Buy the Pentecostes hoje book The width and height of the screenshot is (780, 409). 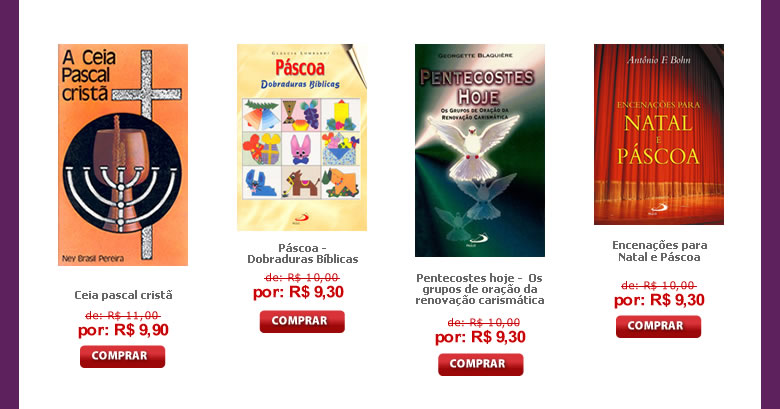pos(480,364)
